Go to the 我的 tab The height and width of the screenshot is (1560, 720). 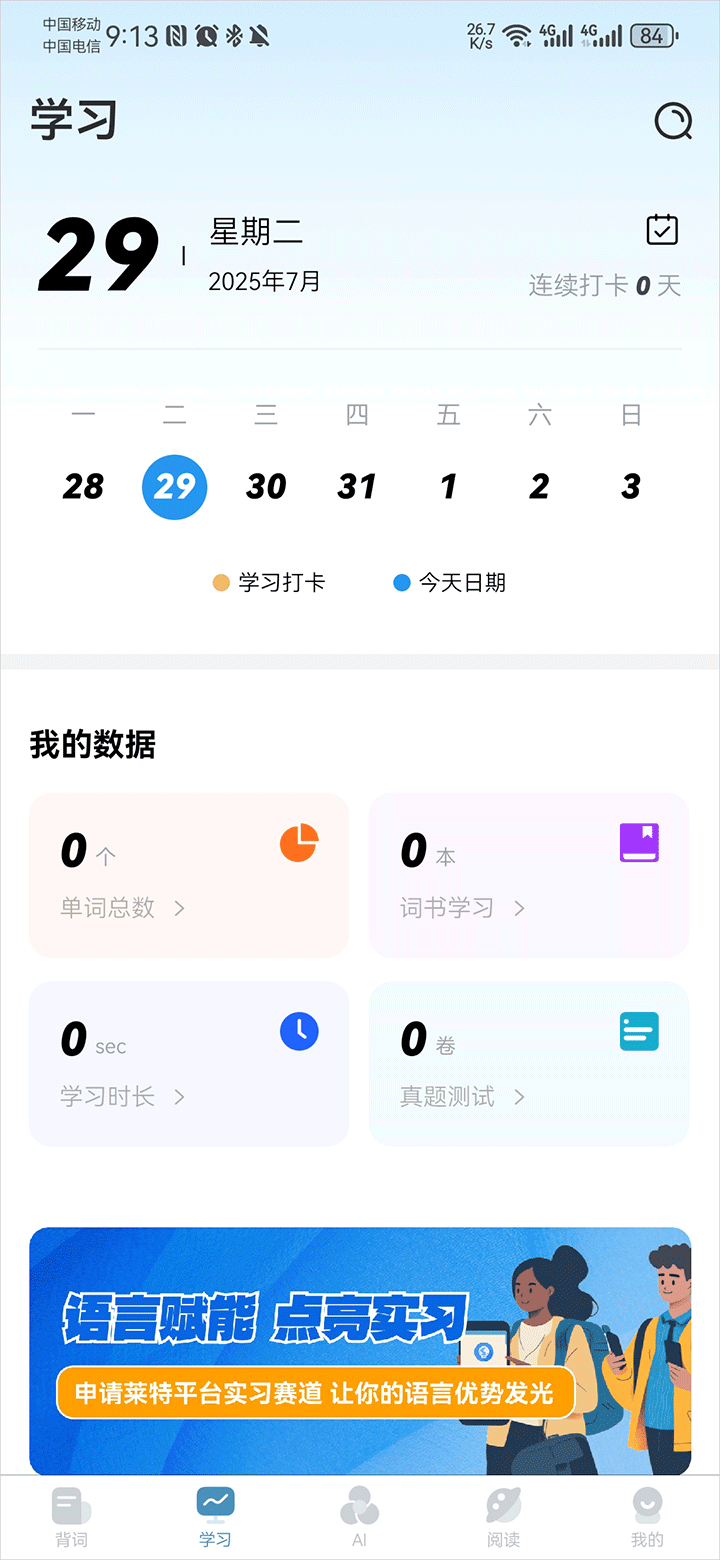pyautogui.click(x=648, y=1516)
